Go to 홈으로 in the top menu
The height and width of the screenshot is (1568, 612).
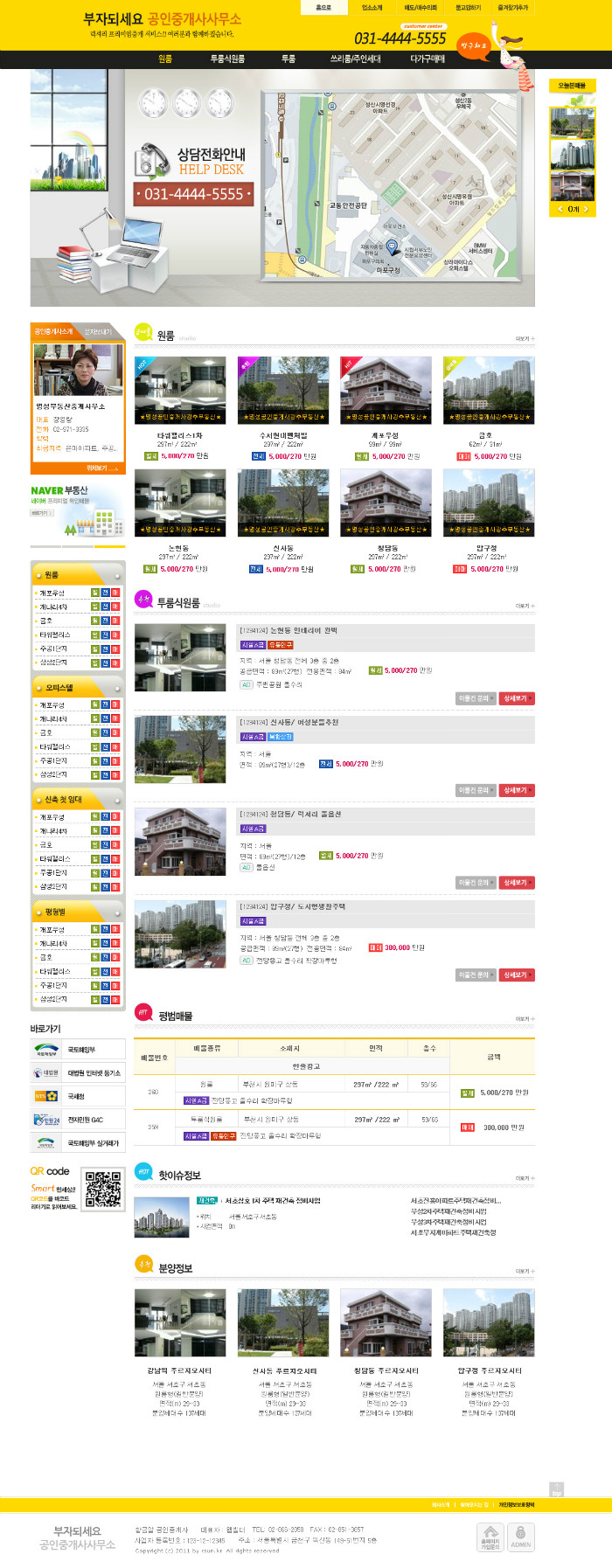click(x=323, y=7)
